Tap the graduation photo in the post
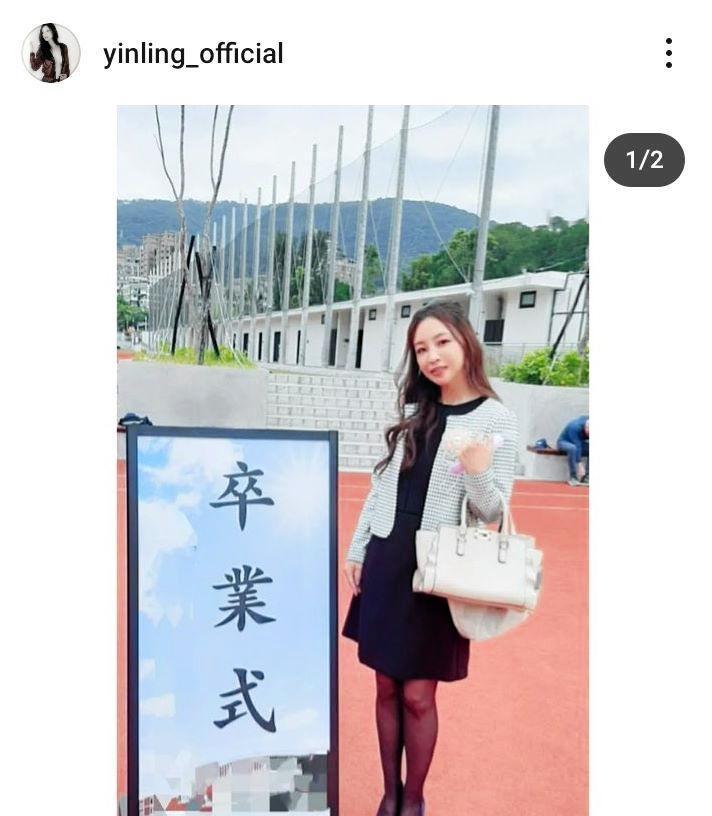Viewport: 712px width, 816px height. point(352,460)
